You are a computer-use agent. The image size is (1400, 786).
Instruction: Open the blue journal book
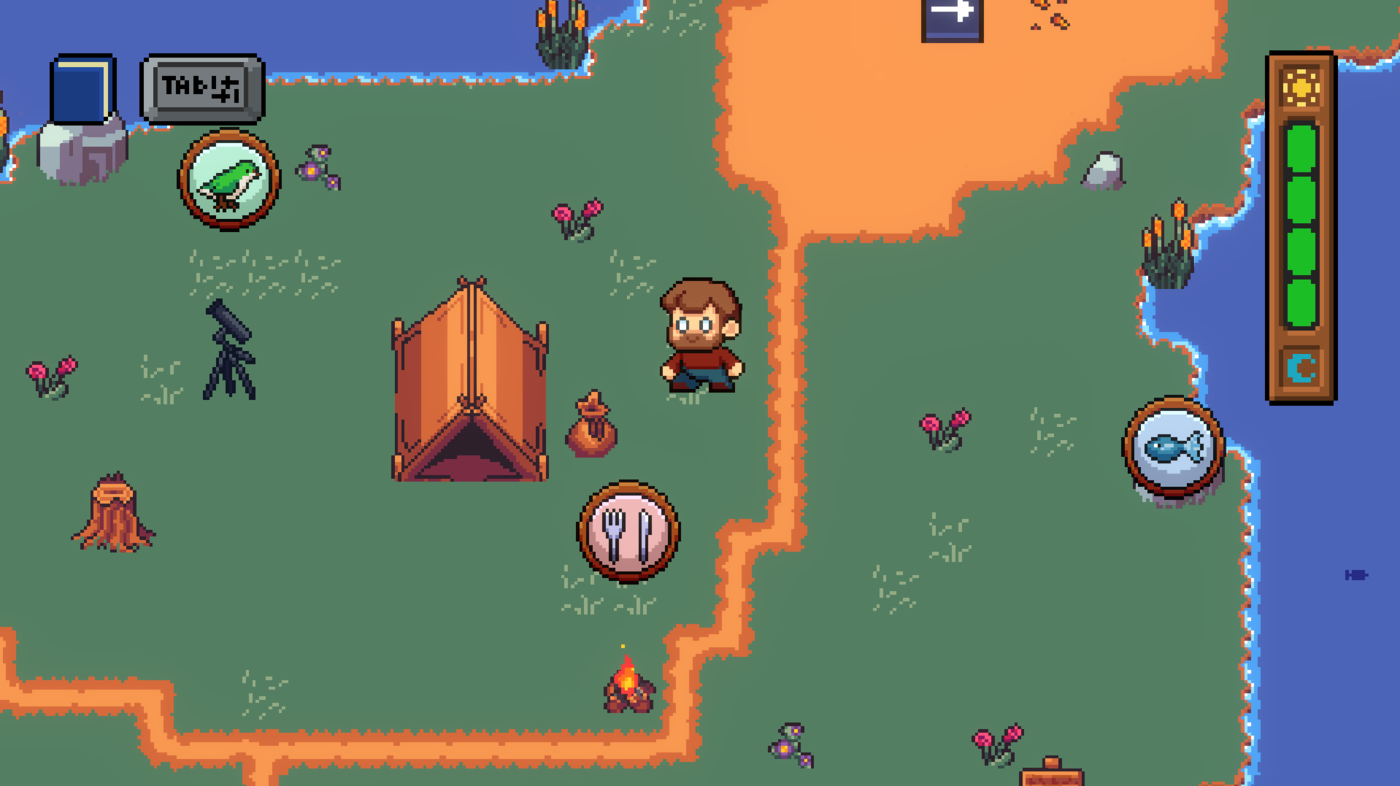(x=82, y=90)
